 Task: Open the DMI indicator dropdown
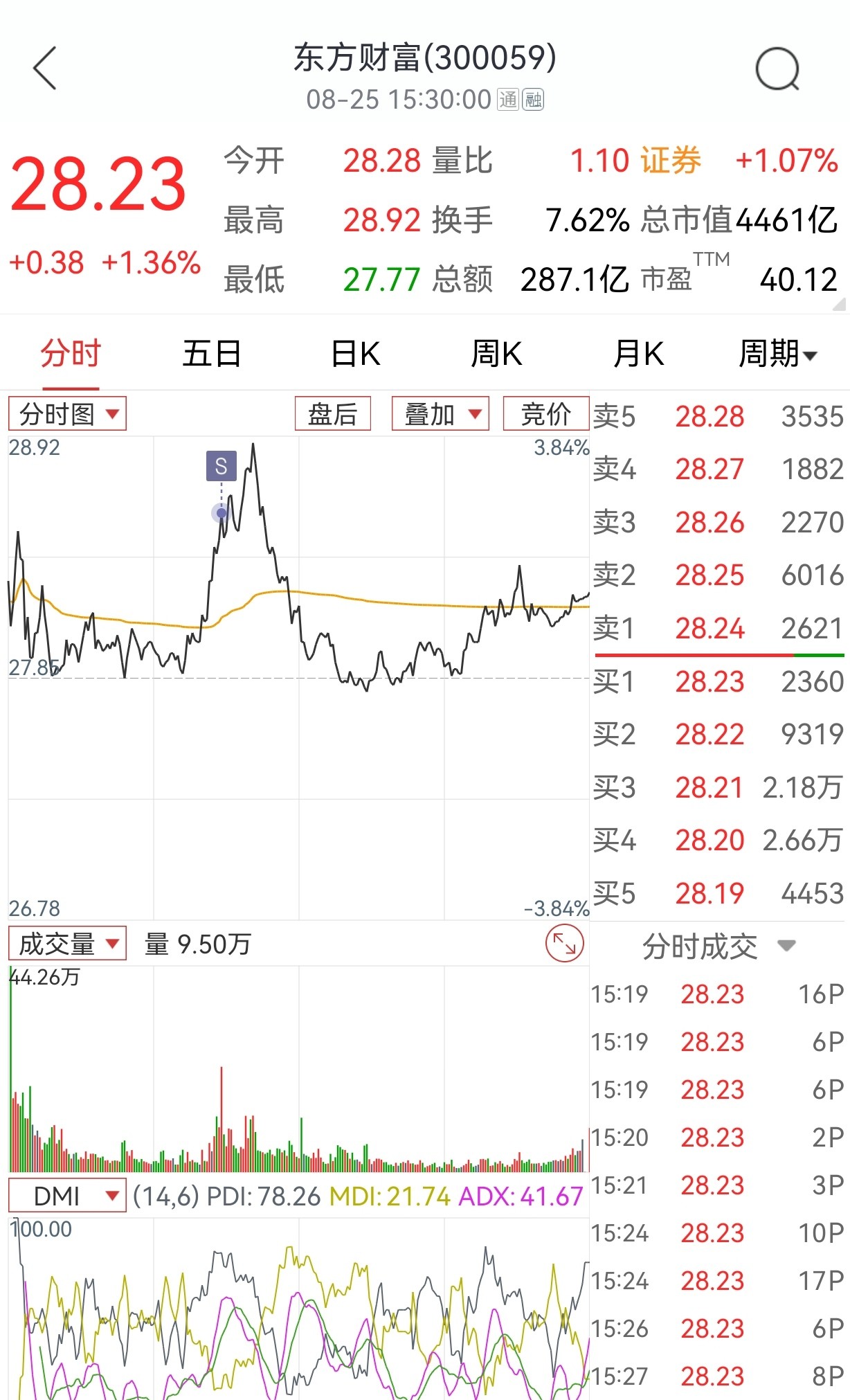(67, 1196)
